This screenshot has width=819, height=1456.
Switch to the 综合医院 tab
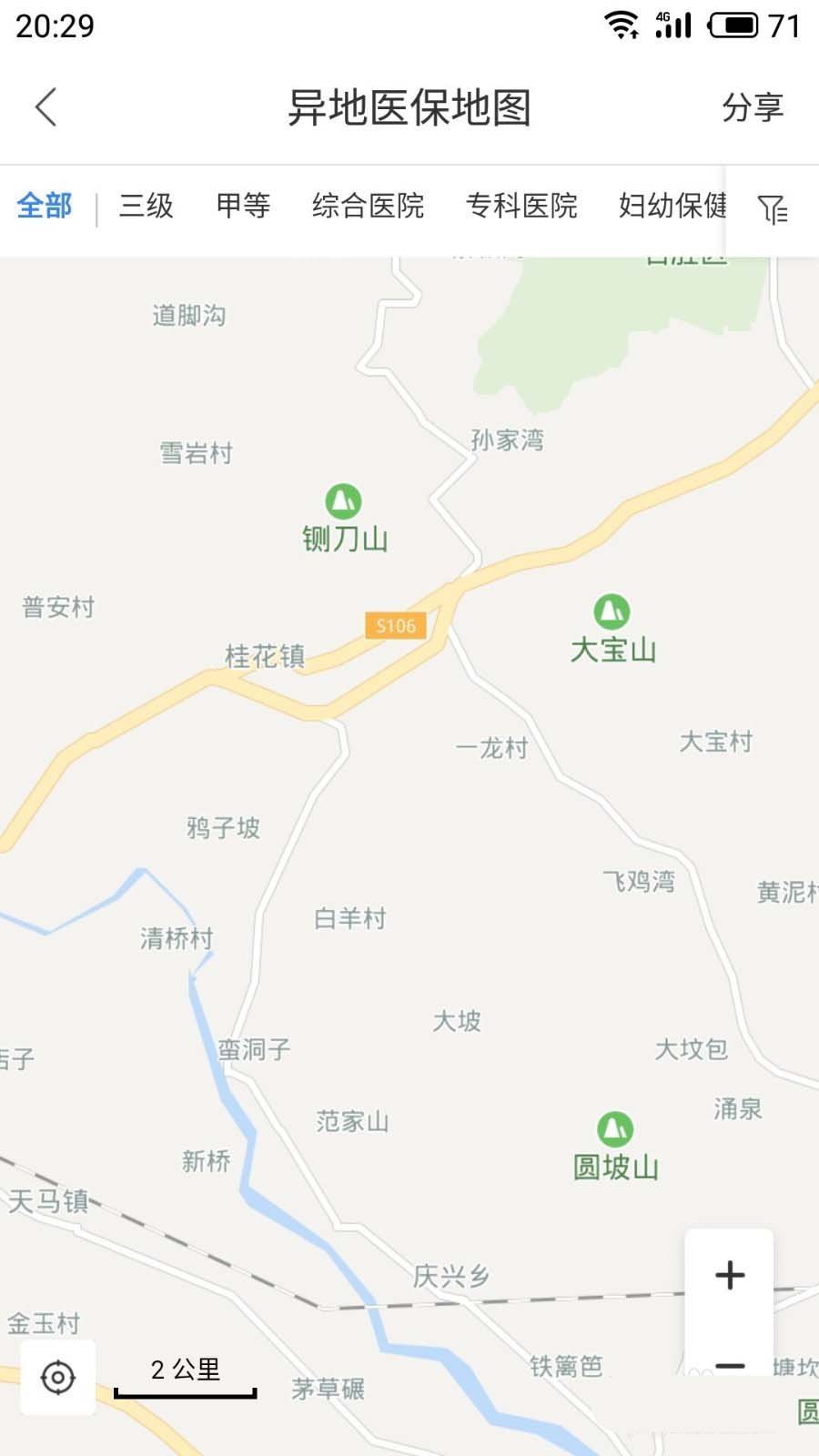[x=369, y=207]
